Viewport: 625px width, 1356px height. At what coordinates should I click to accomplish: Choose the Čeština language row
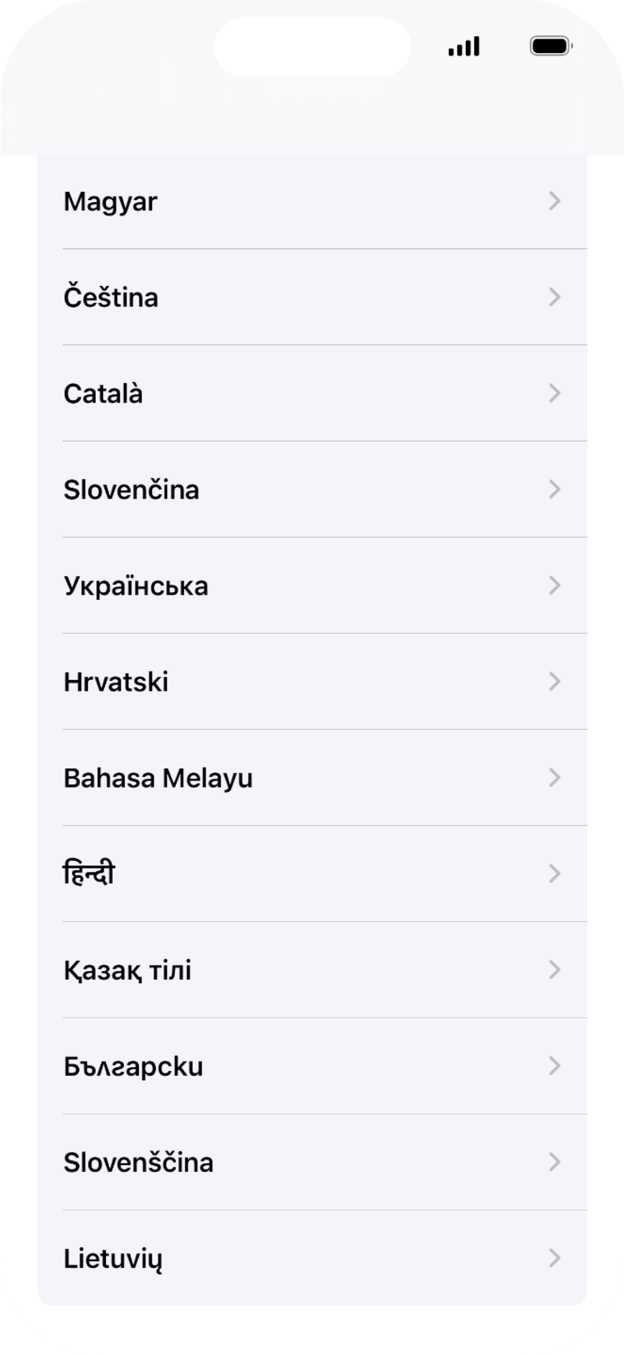click(311, 298)
